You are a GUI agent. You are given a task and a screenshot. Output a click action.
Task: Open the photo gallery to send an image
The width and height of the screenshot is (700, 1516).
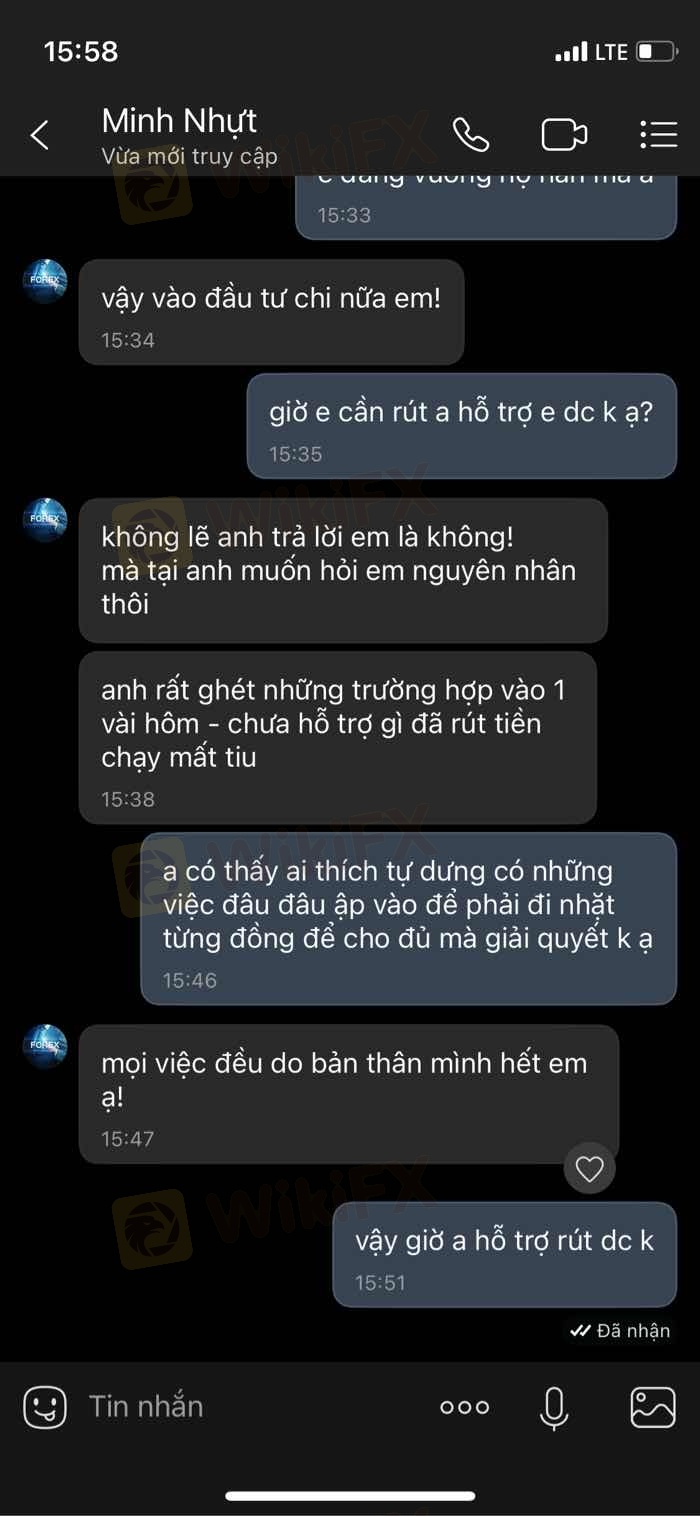653,1407
